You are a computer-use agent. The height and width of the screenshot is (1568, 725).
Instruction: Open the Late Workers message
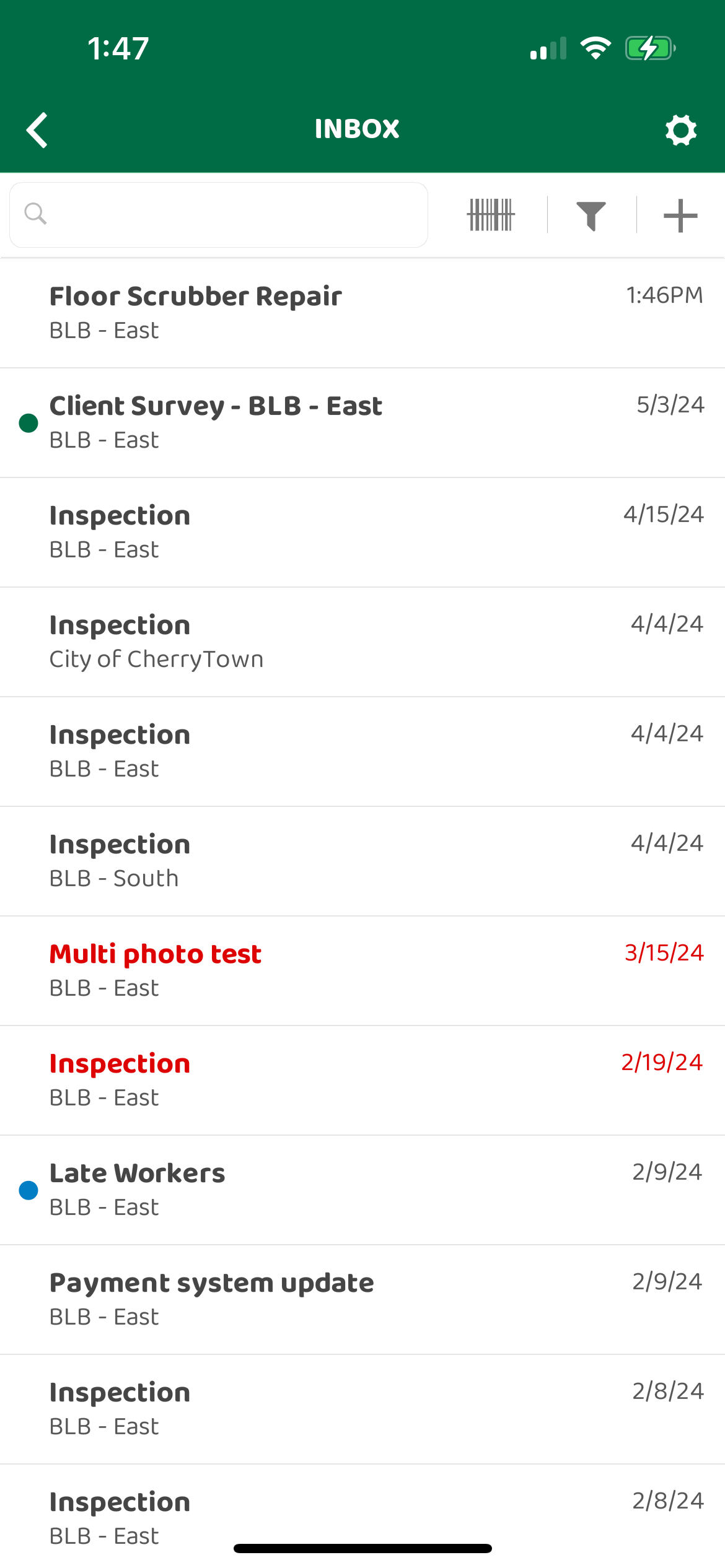coord(362,1190)
